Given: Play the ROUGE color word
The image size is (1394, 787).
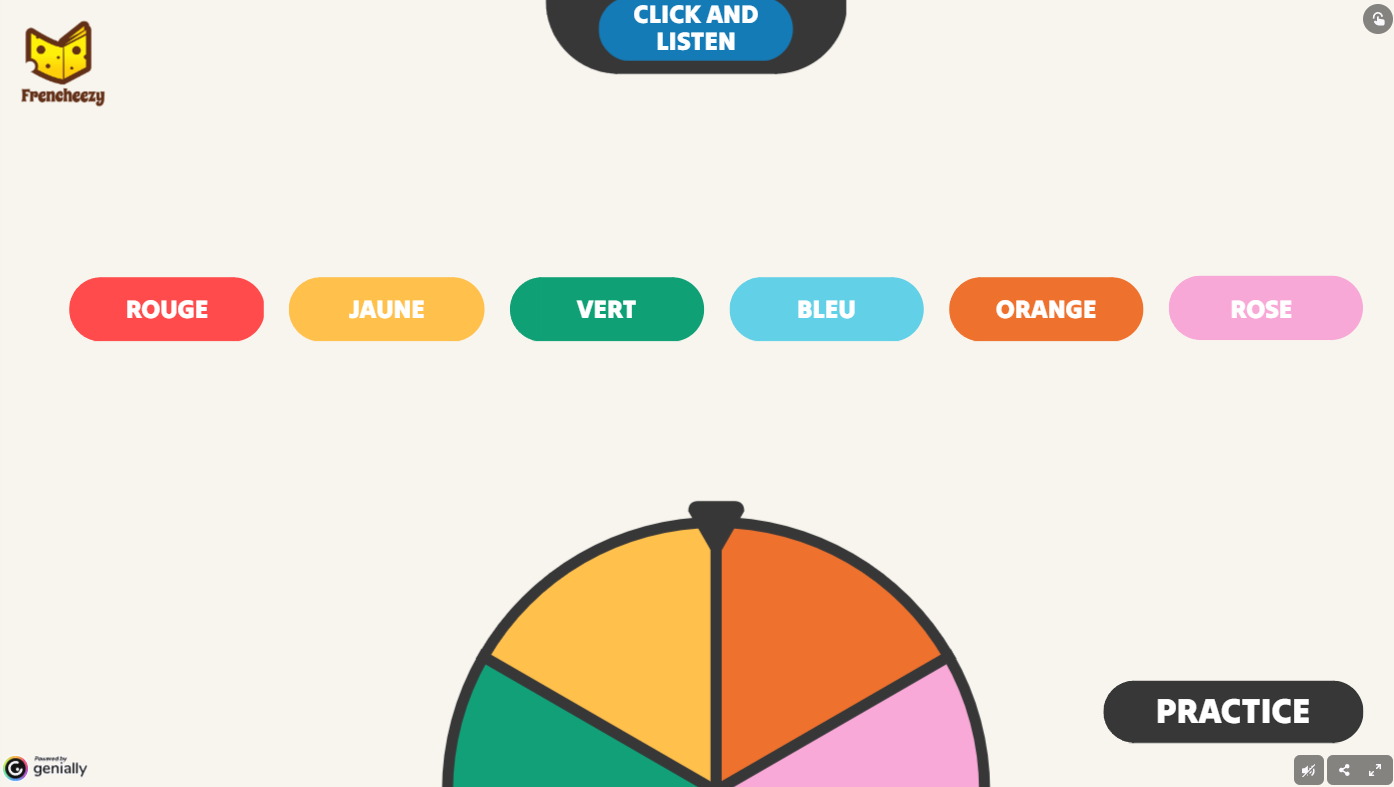Looking at the screenshot, I should pyautogui.click(x=166, y=309).
